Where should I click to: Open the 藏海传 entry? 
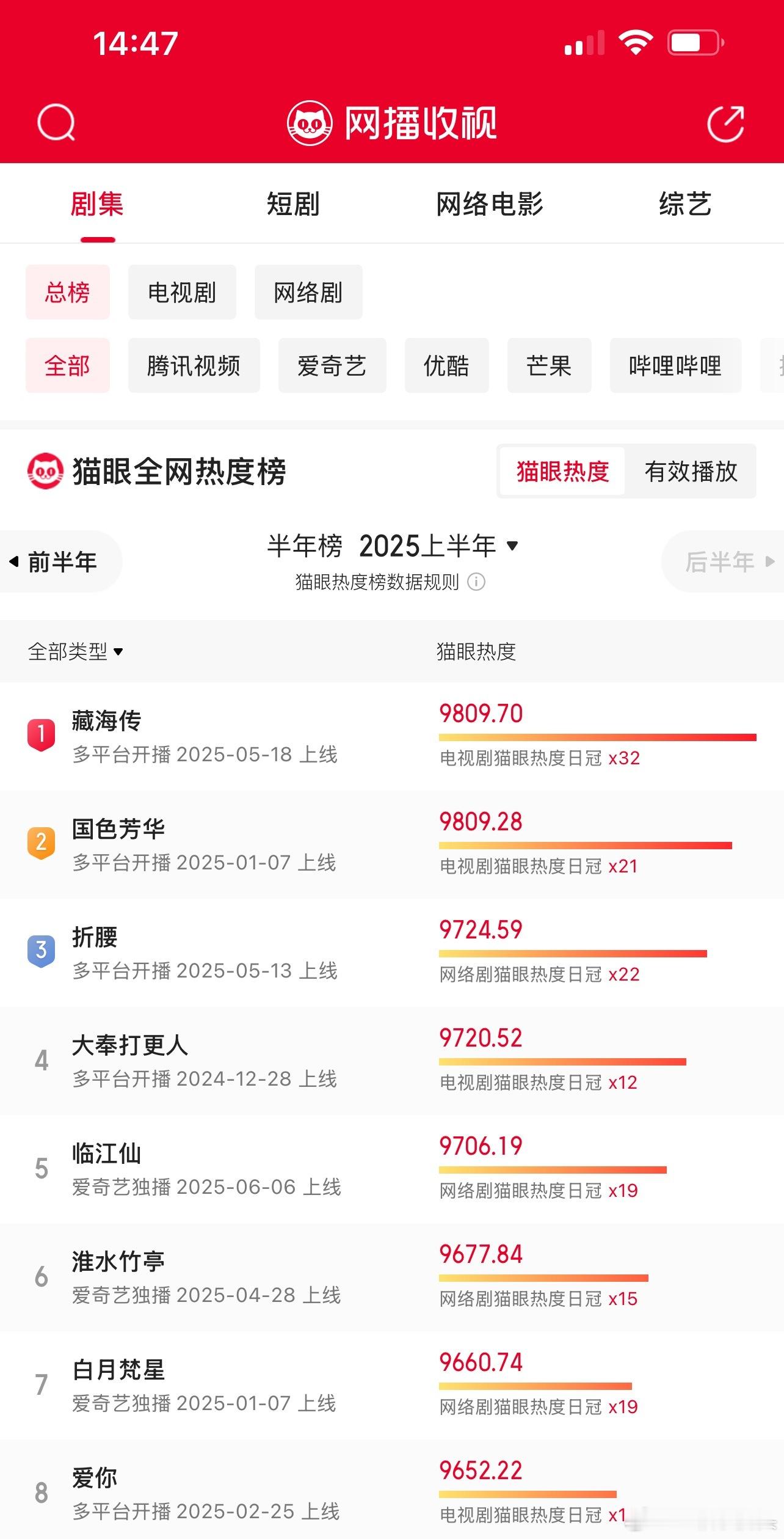[392, 736]
